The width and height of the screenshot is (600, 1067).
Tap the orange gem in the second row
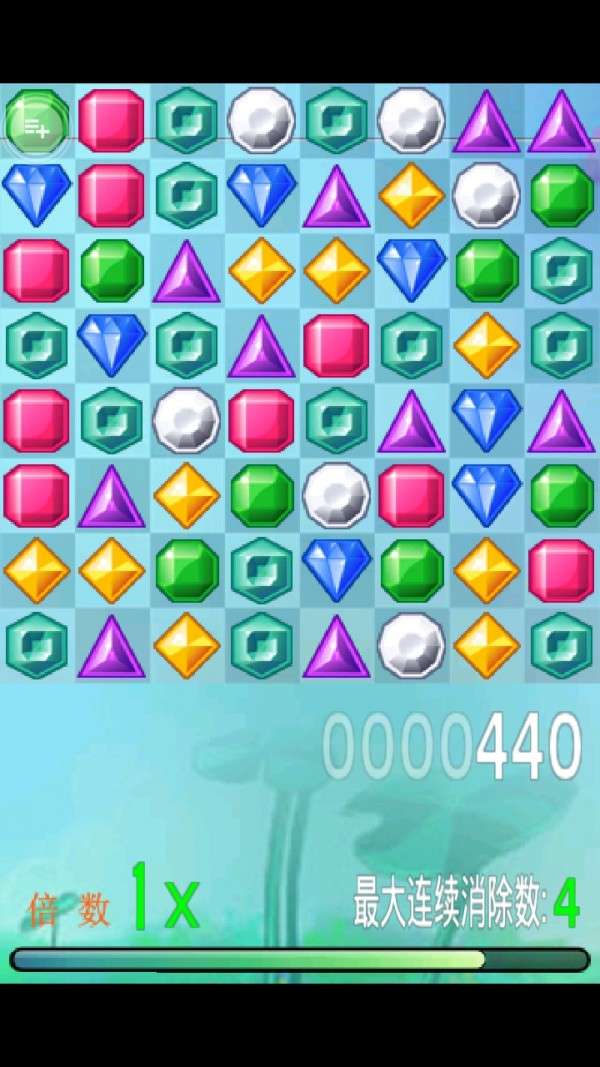[411, 195]
